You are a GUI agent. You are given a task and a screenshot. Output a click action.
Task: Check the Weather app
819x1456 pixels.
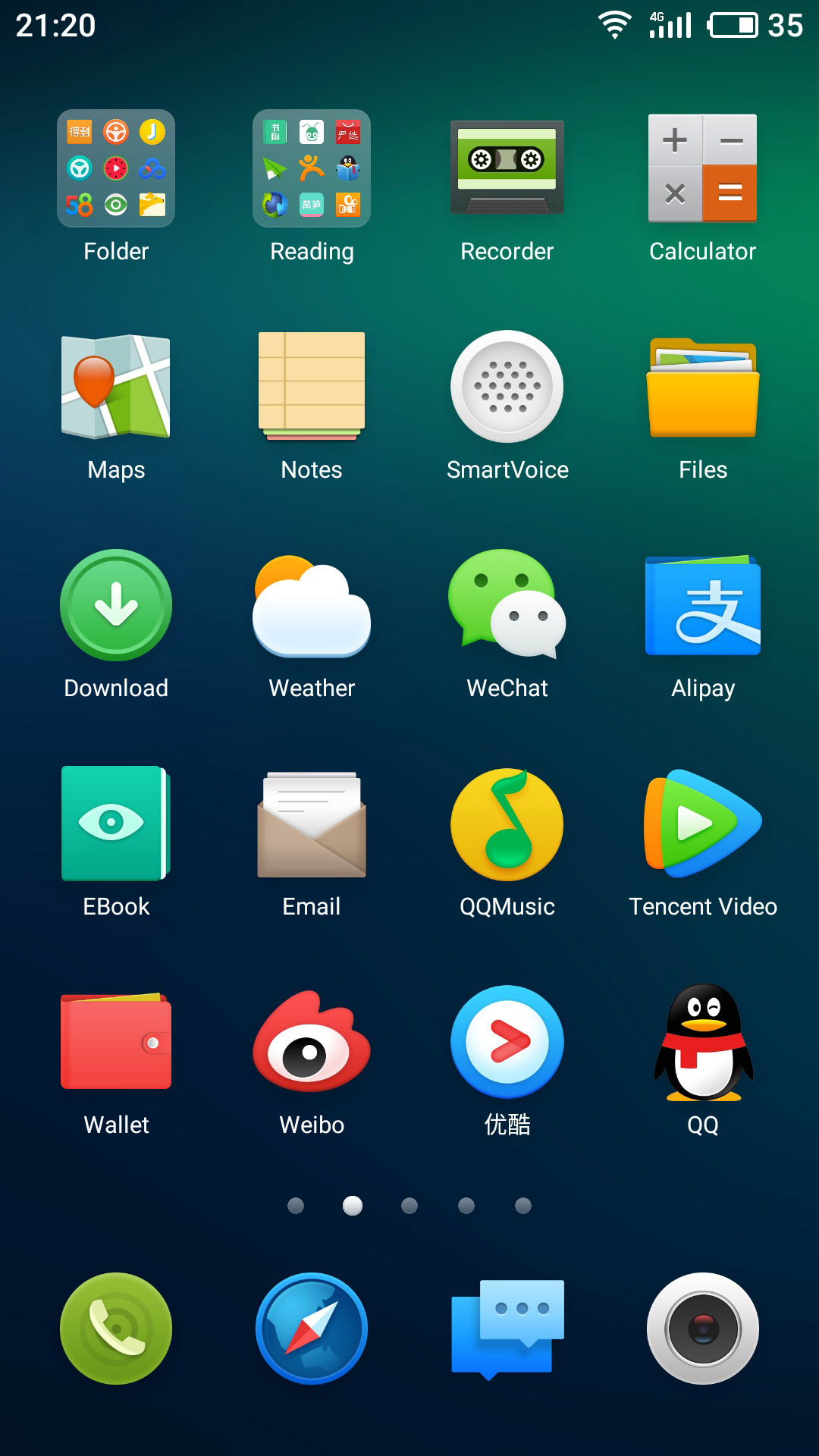(x=312, y=605)
